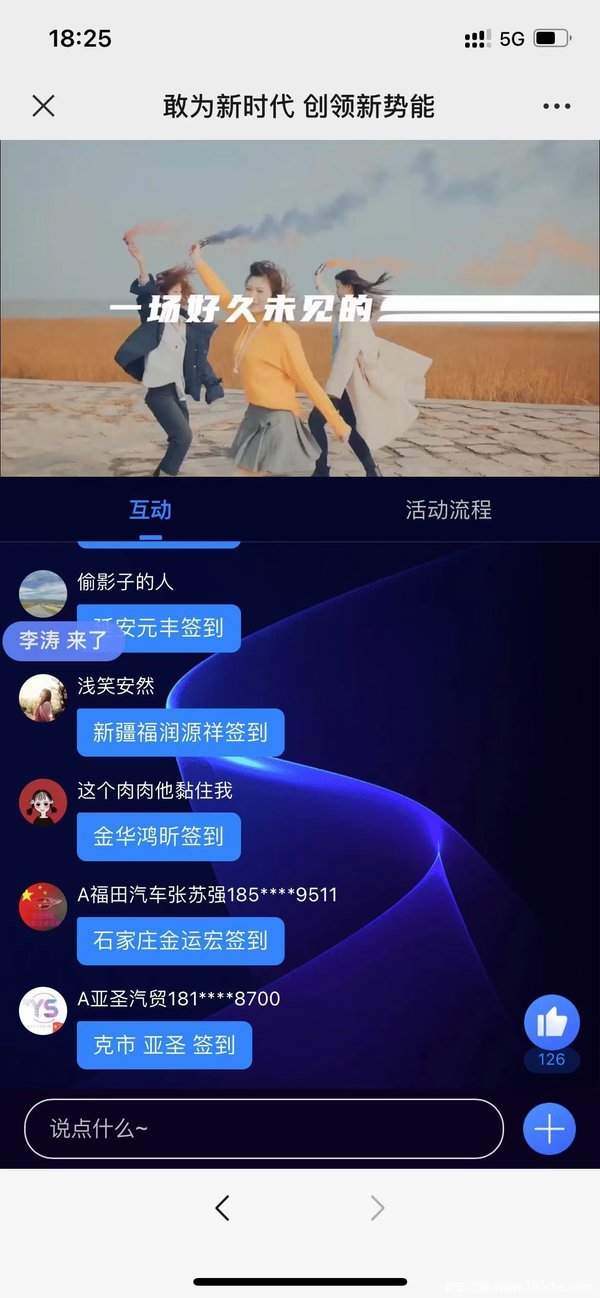Screen dimensions: 600x1298
Task: Go back with the browser back arrow
Action: (222, 1208)
